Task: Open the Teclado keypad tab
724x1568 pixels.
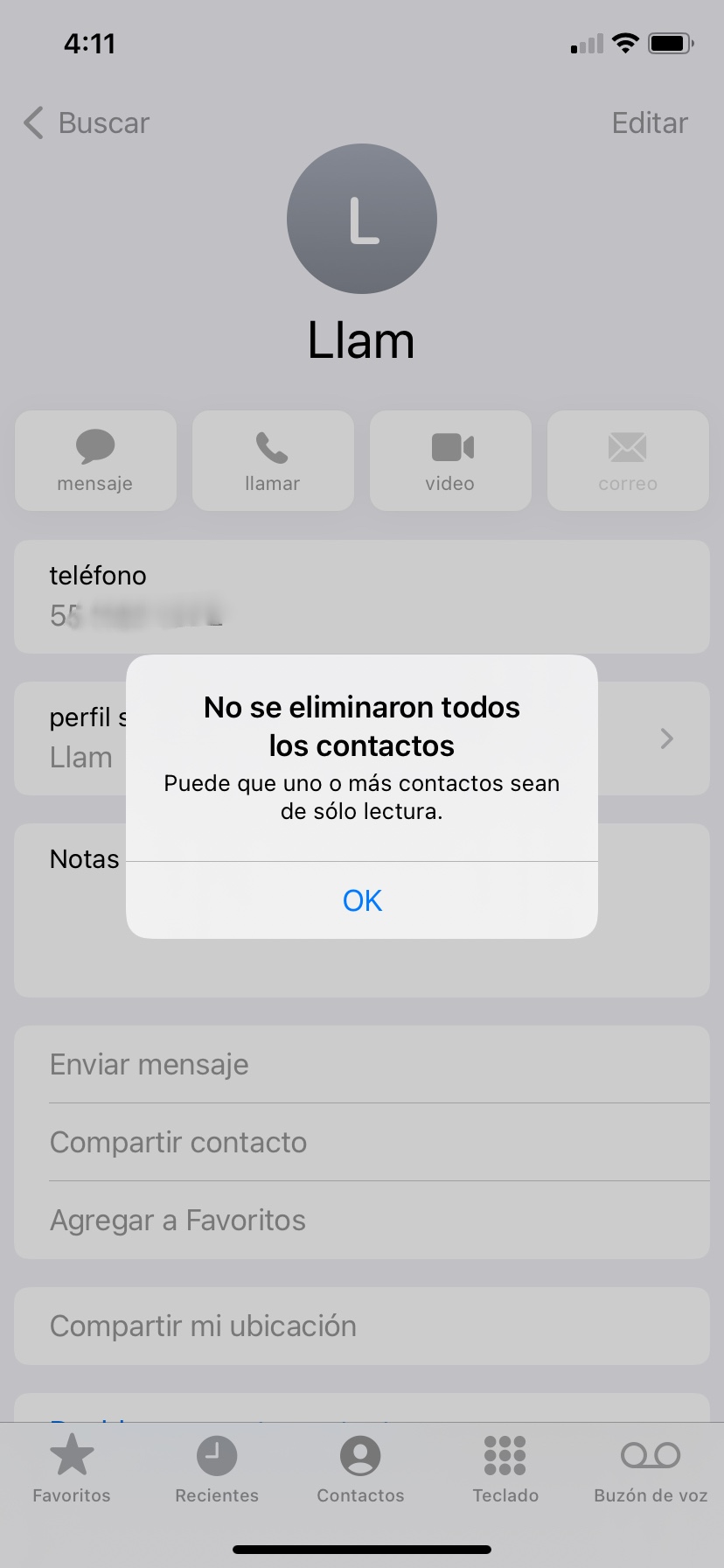Action: [505, 1469]
